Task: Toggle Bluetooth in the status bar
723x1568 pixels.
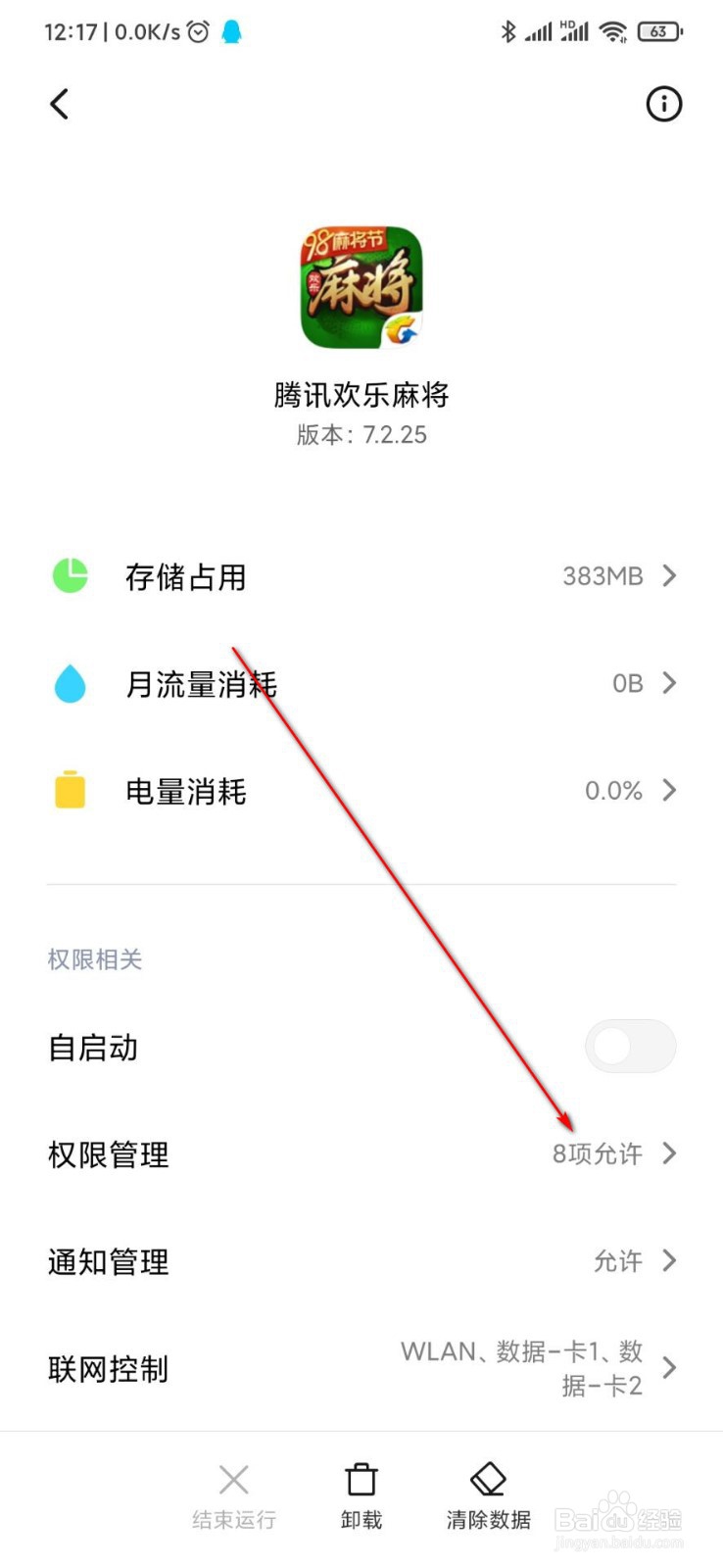Action: click(508, 30)
